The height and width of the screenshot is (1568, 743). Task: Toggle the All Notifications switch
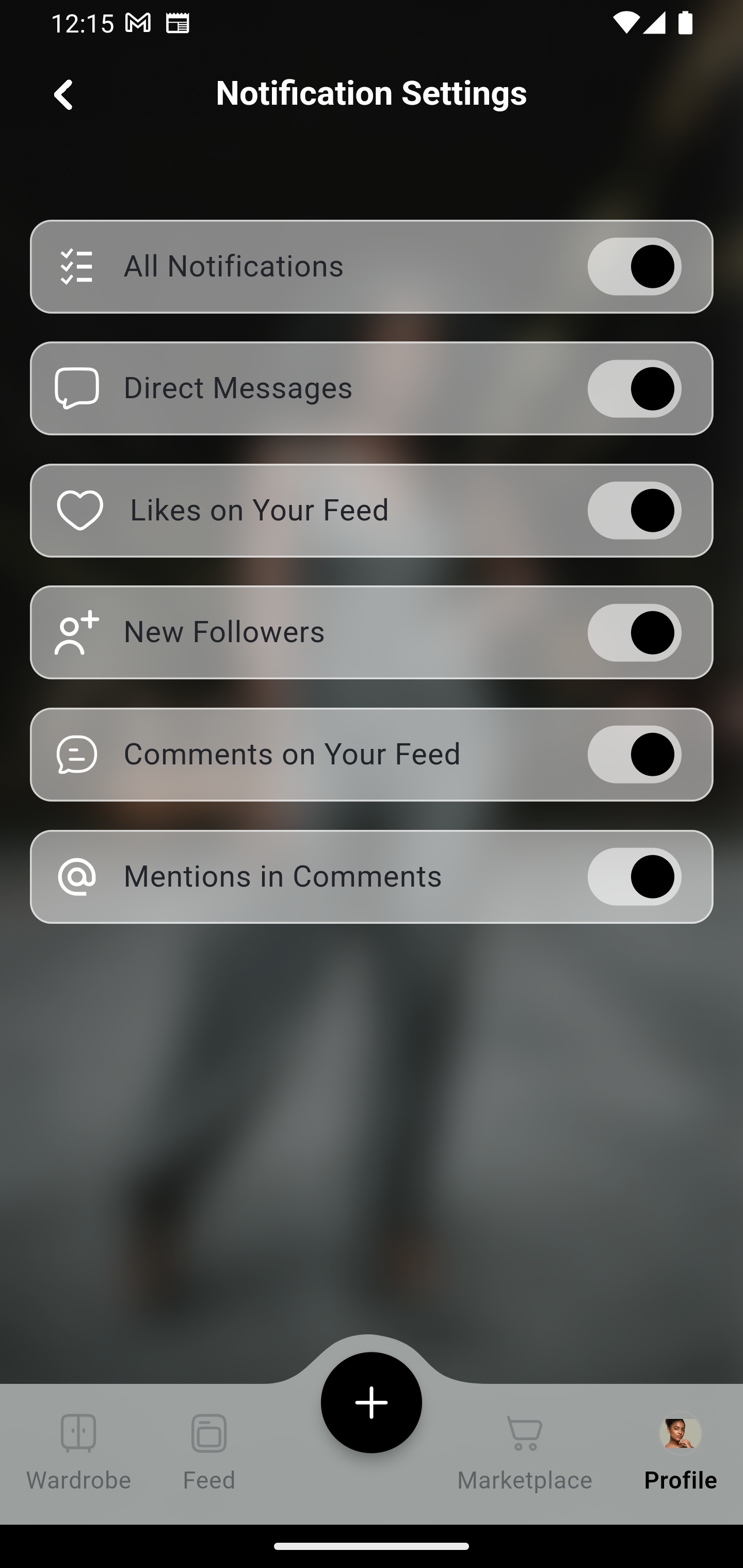[634, 267]
